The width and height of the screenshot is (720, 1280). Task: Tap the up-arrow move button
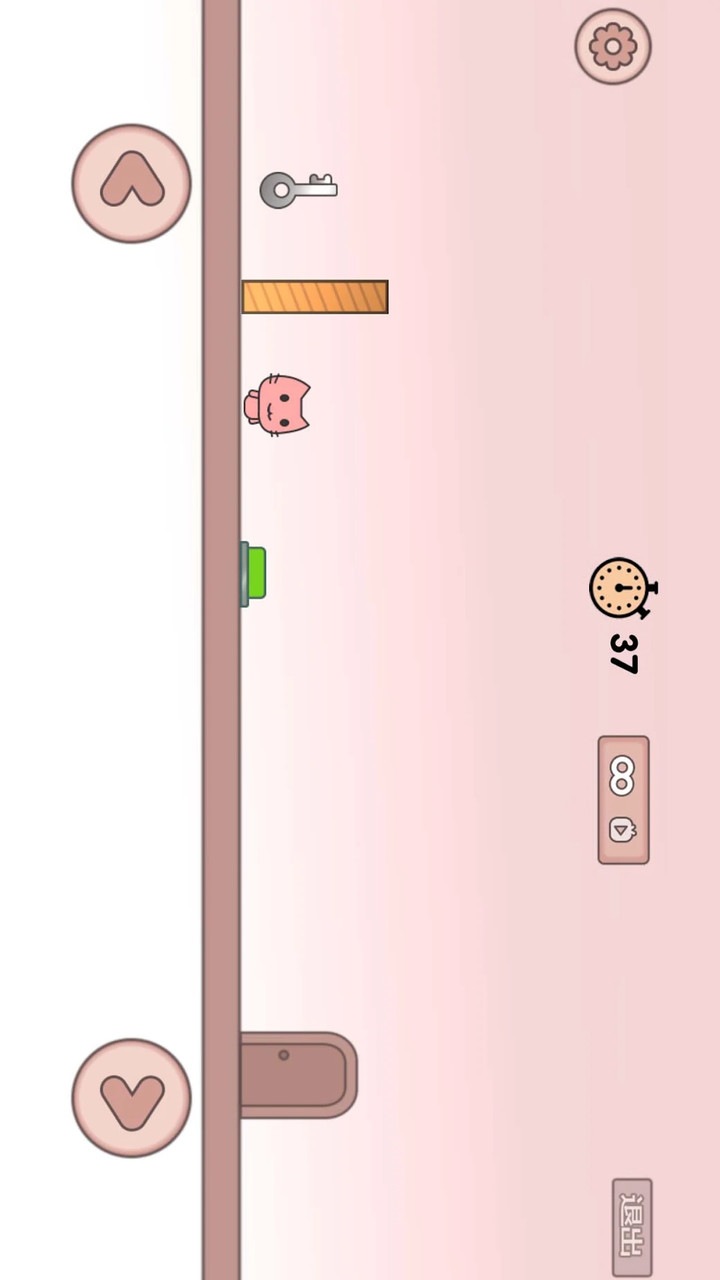tap(131, 184)
